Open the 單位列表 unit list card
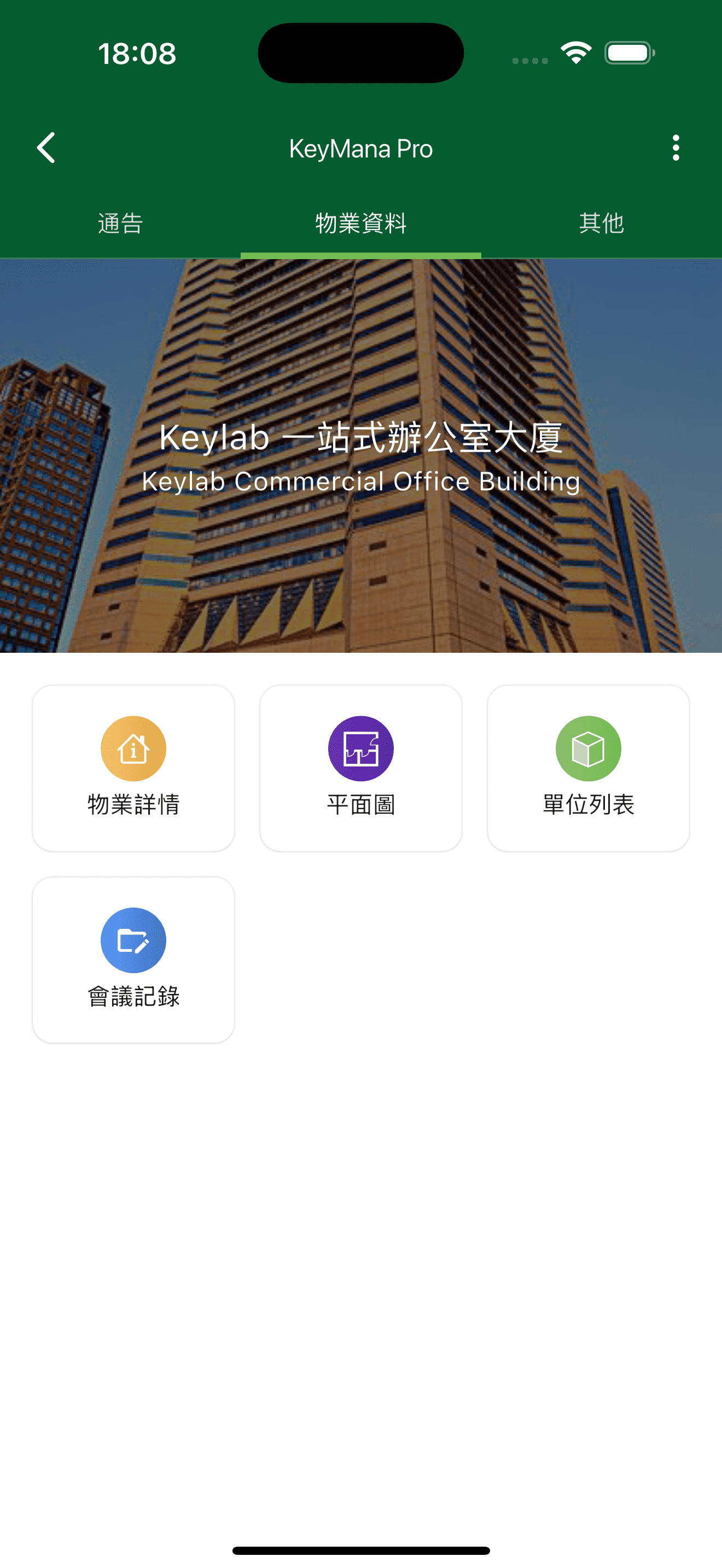 click(x=588, y=768)
